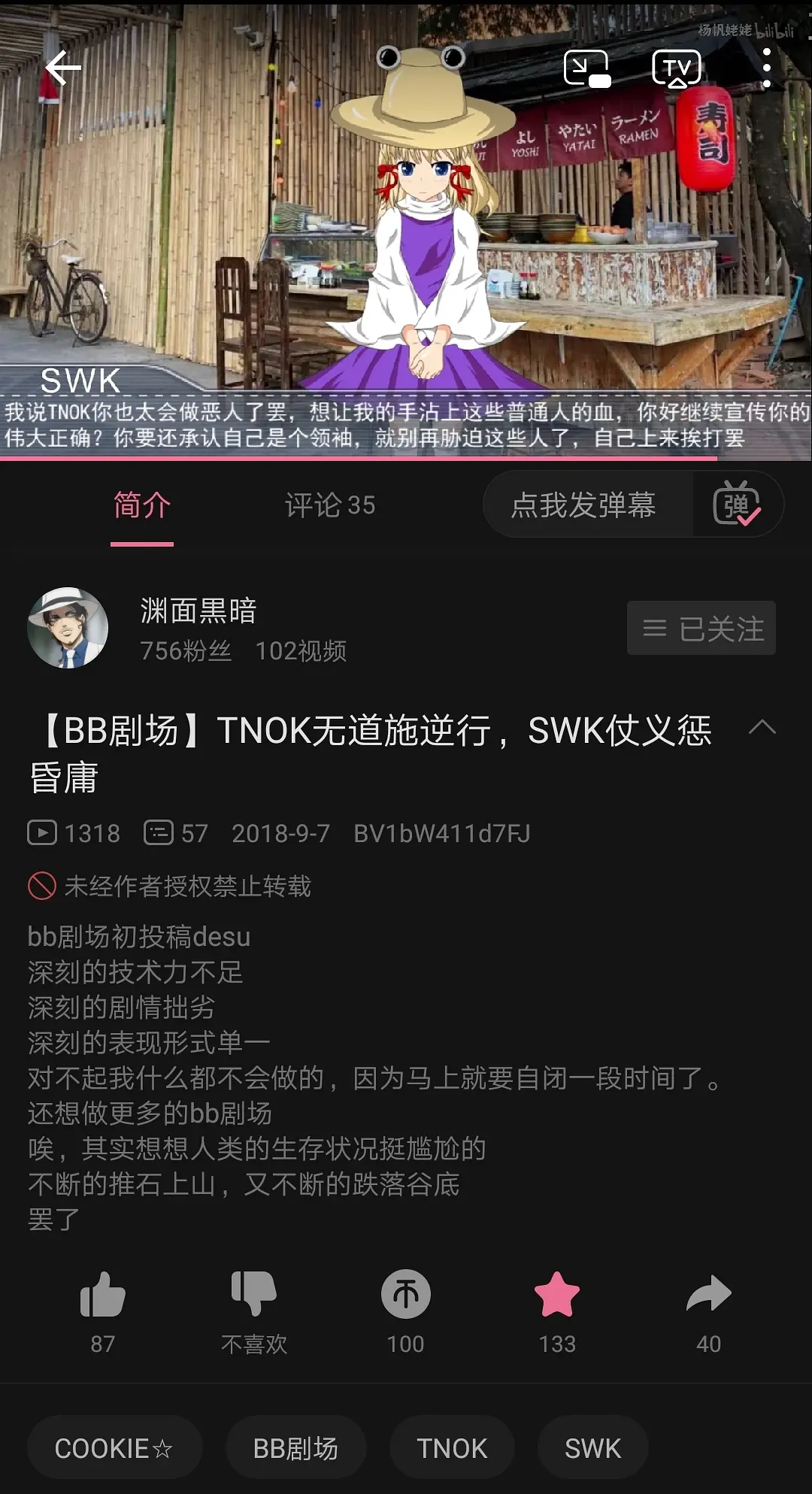Like the video (87 likes)
The width and height of the screenshot is (812, 1494).
click(103, 1296)
